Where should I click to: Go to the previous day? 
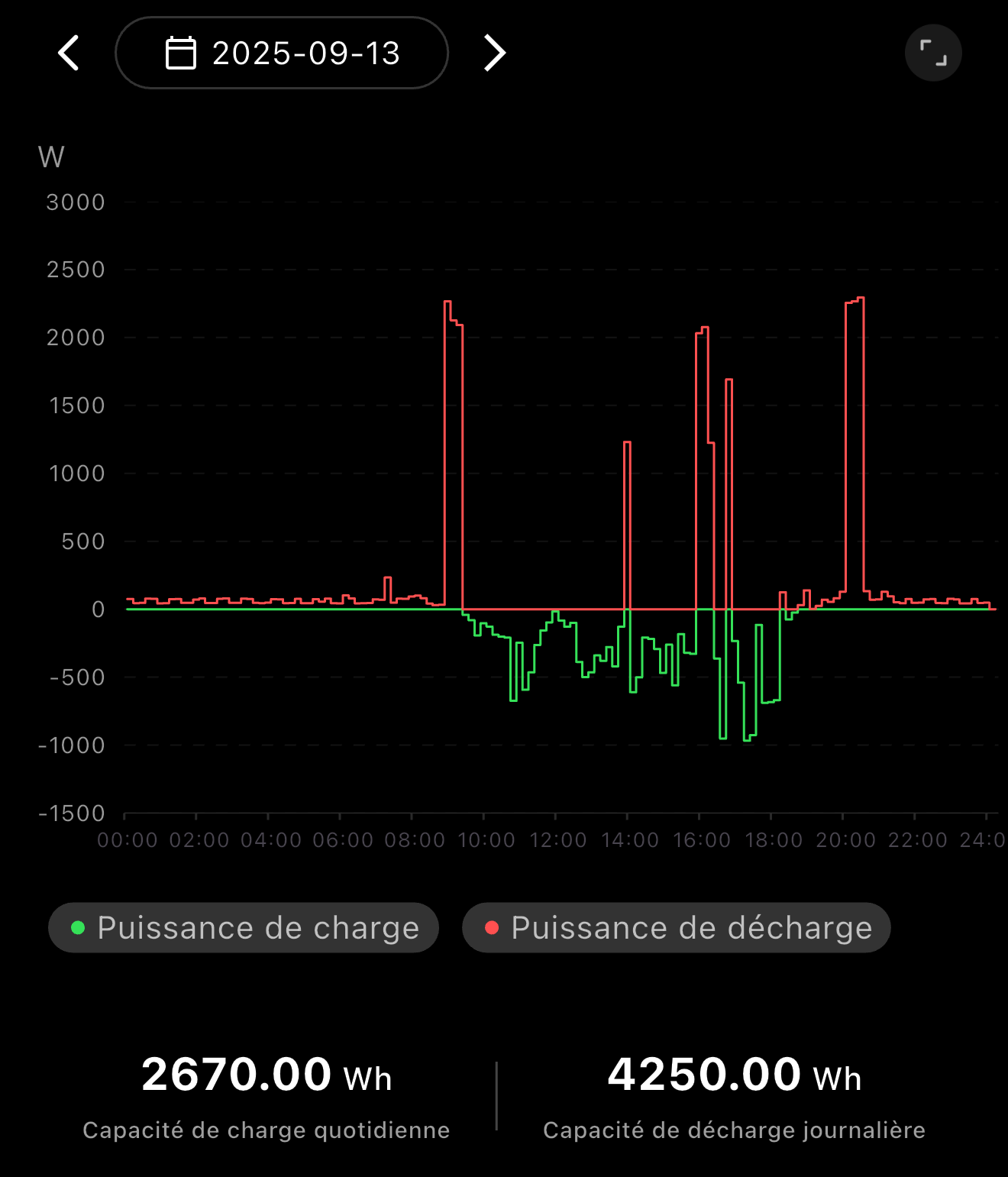pos(69,53)
